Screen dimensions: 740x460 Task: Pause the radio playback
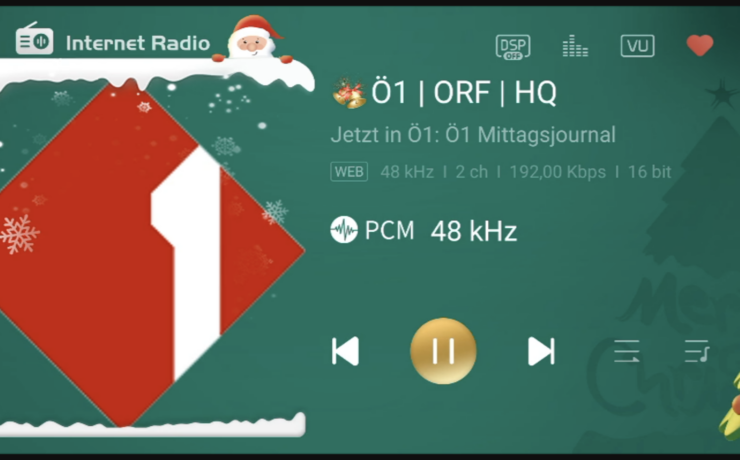coord(443,351)
